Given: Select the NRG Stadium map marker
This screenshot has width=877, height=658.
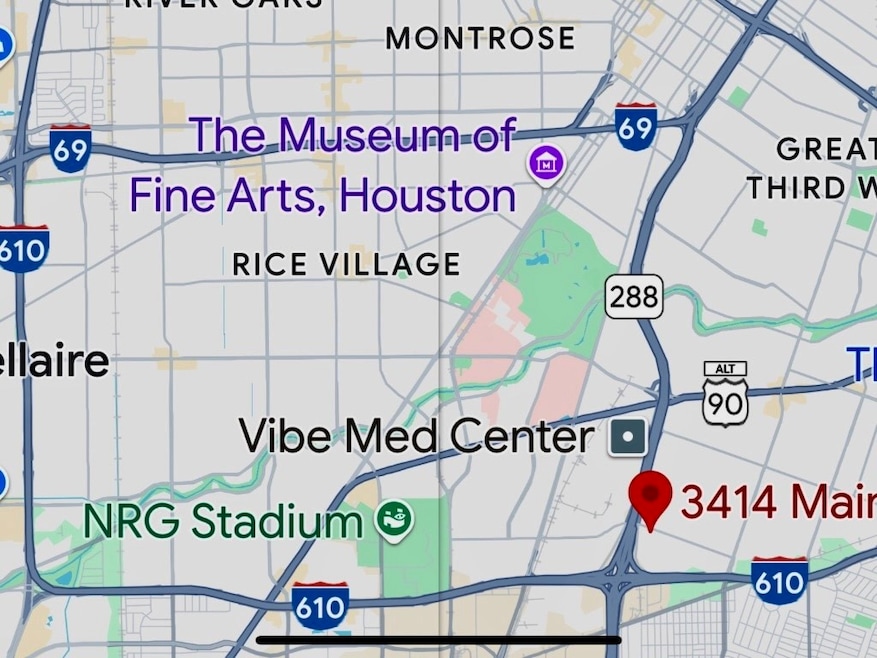Looking at the screenshot, I should [x=395, y=520].
